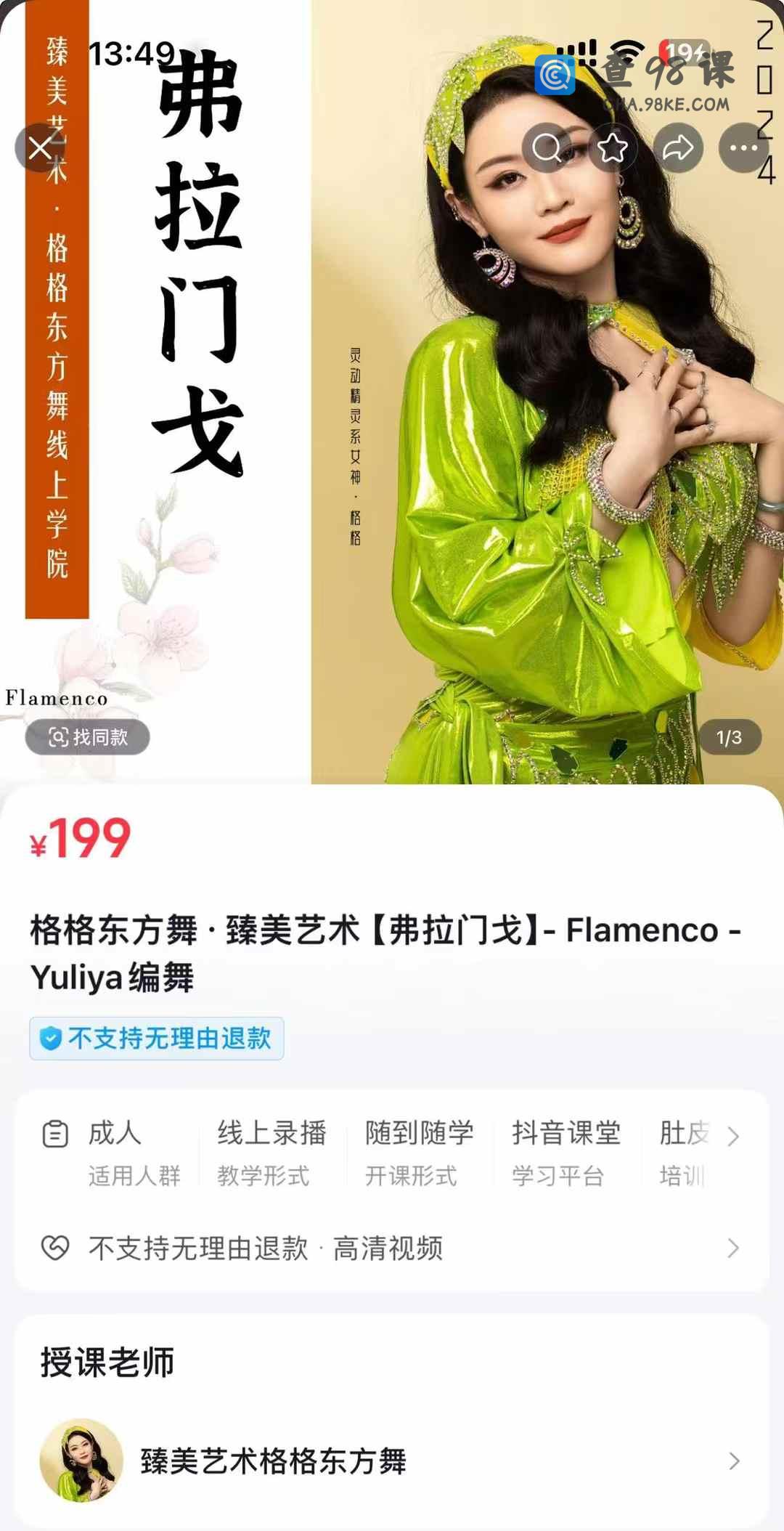Tap the 不支持无理由退款 refund policy badge
This screenshot has height=1531, width=784.
(x=157, y=1039)
